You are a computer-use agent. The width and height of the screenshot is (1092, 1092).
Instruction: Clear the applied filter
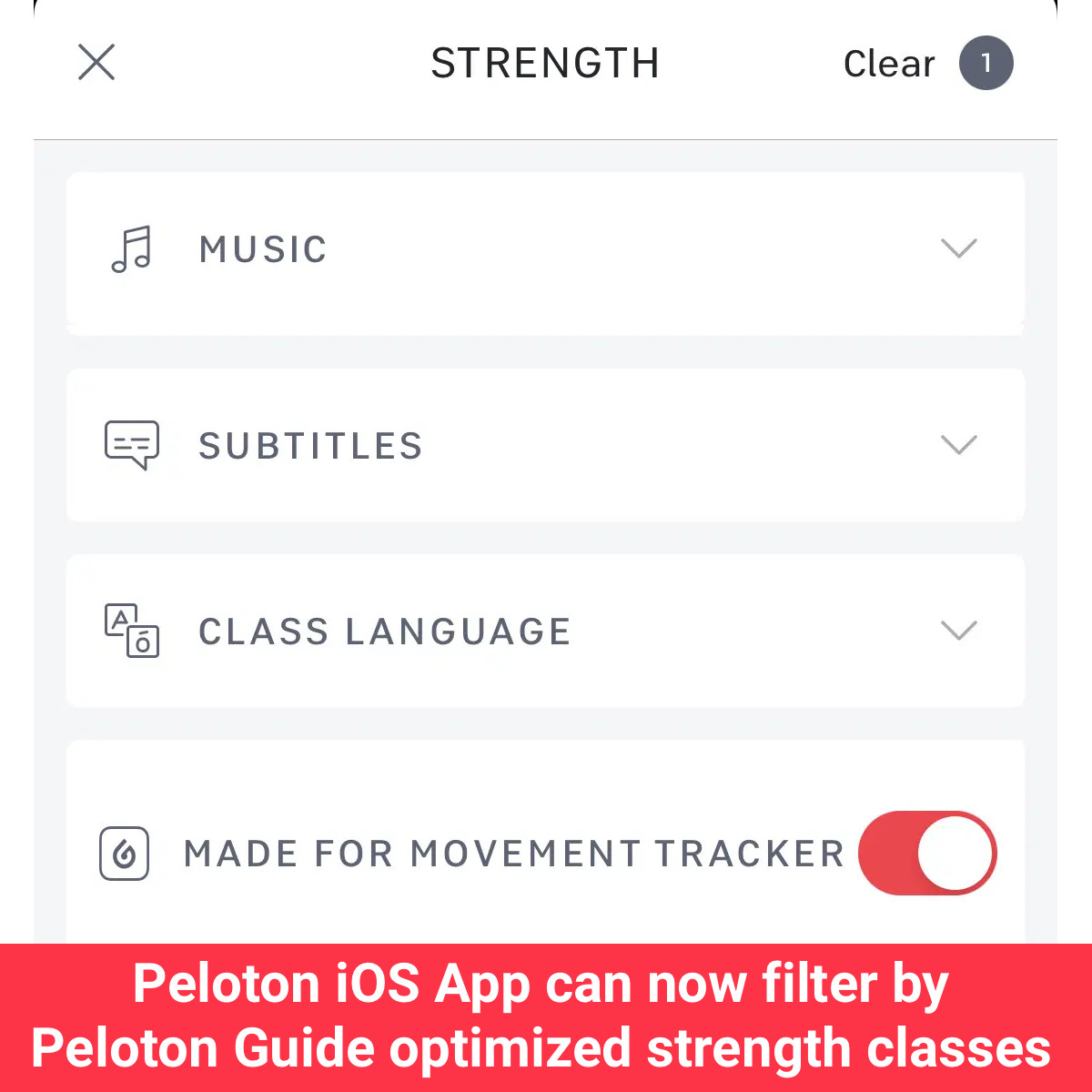pyautogui.click(x=889, y=64)
